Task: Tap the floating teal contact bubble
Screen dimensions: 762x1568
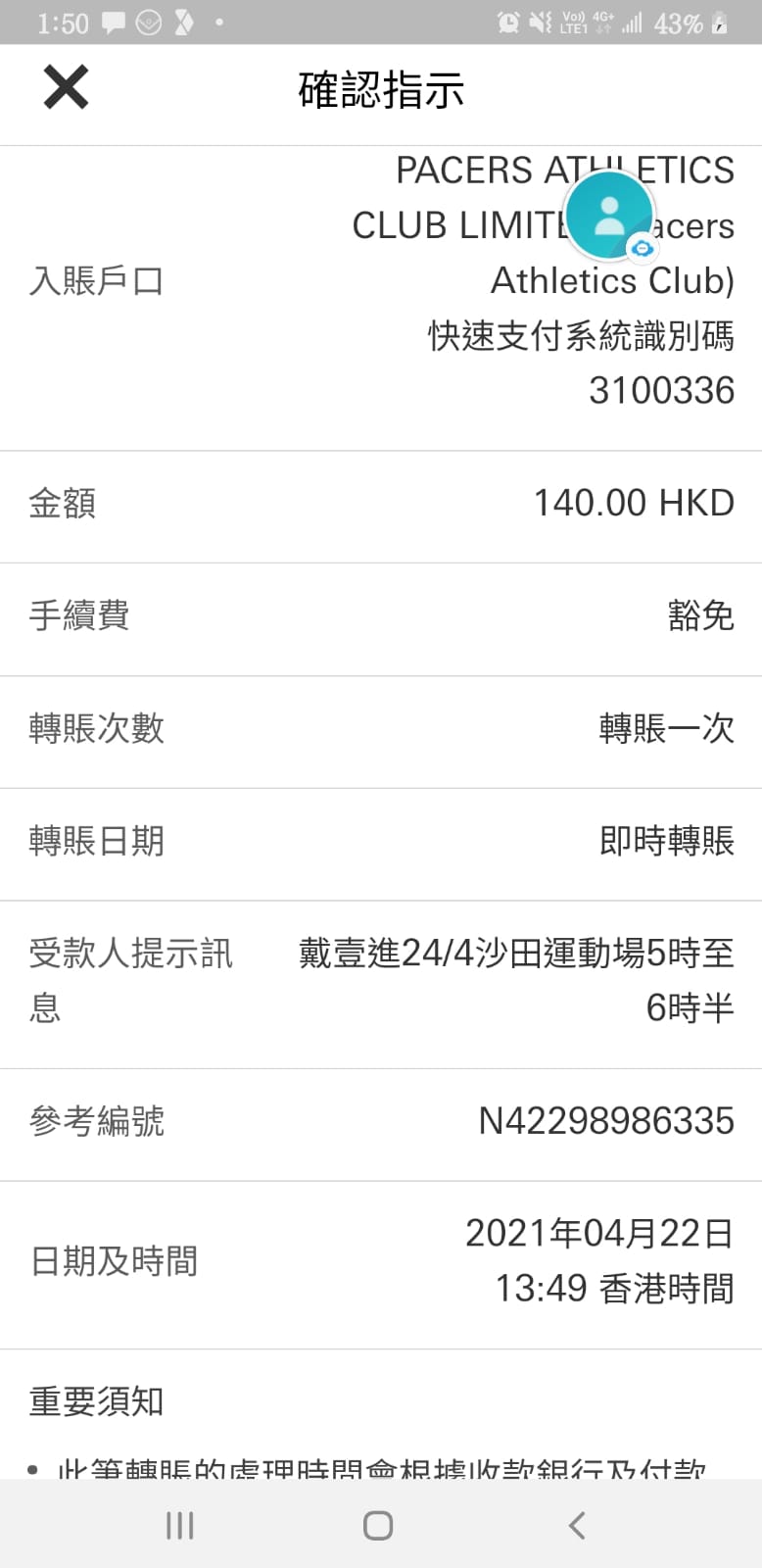Action: [x=609, y=216]
